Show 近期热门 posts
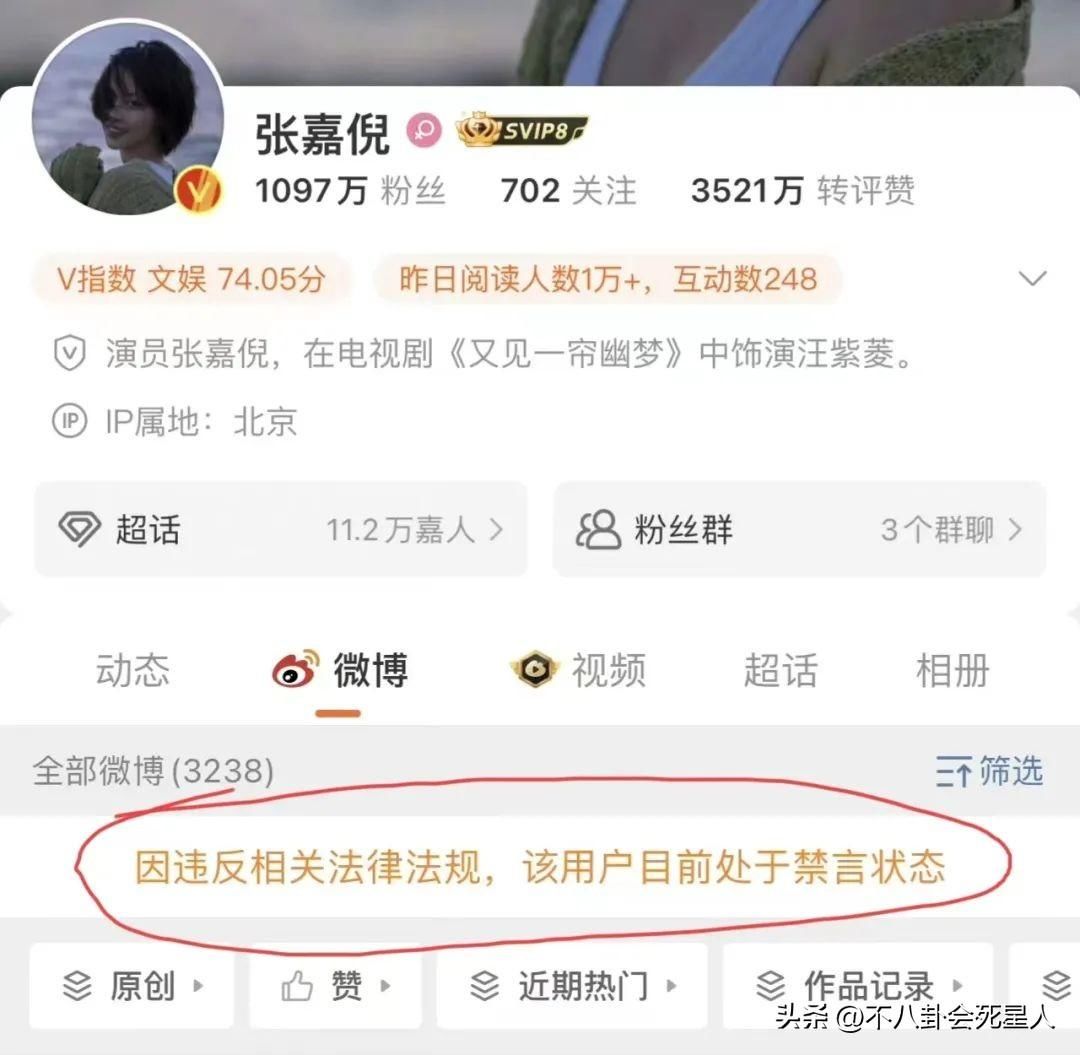Screen dimensions: 1080x1055 coord(572,987)
